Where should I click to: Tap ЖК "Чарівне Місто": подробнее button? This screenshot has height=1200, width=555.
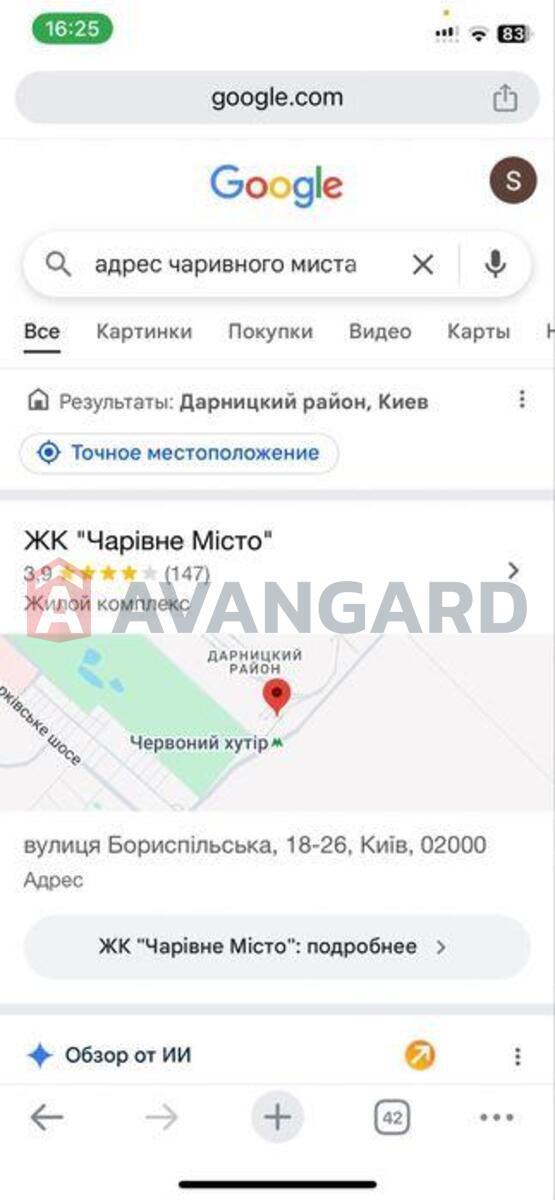[277, 946]
